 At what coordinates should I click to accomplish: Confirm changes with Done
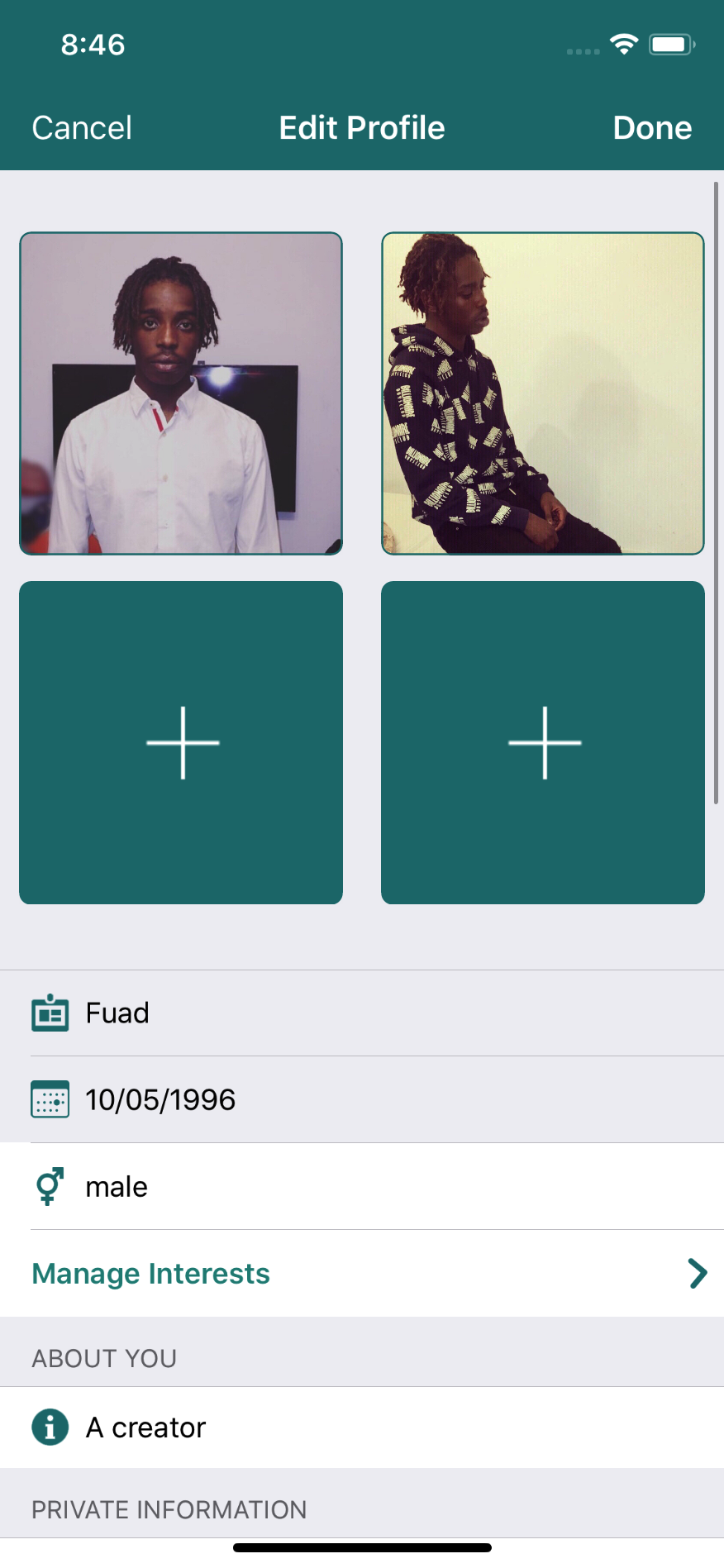coord(652,128)
